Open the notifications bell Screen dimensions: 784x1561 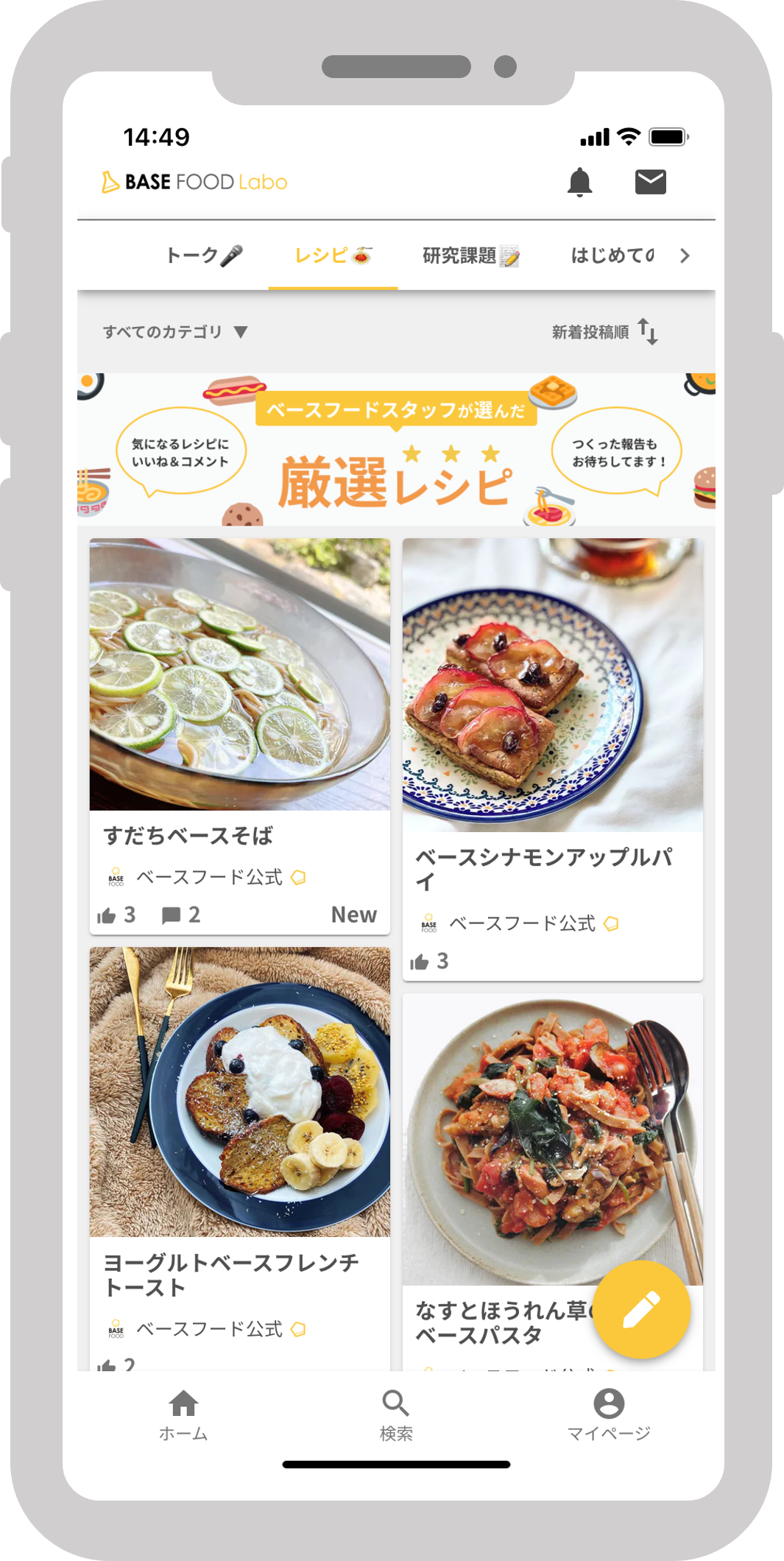pos(579,182)
